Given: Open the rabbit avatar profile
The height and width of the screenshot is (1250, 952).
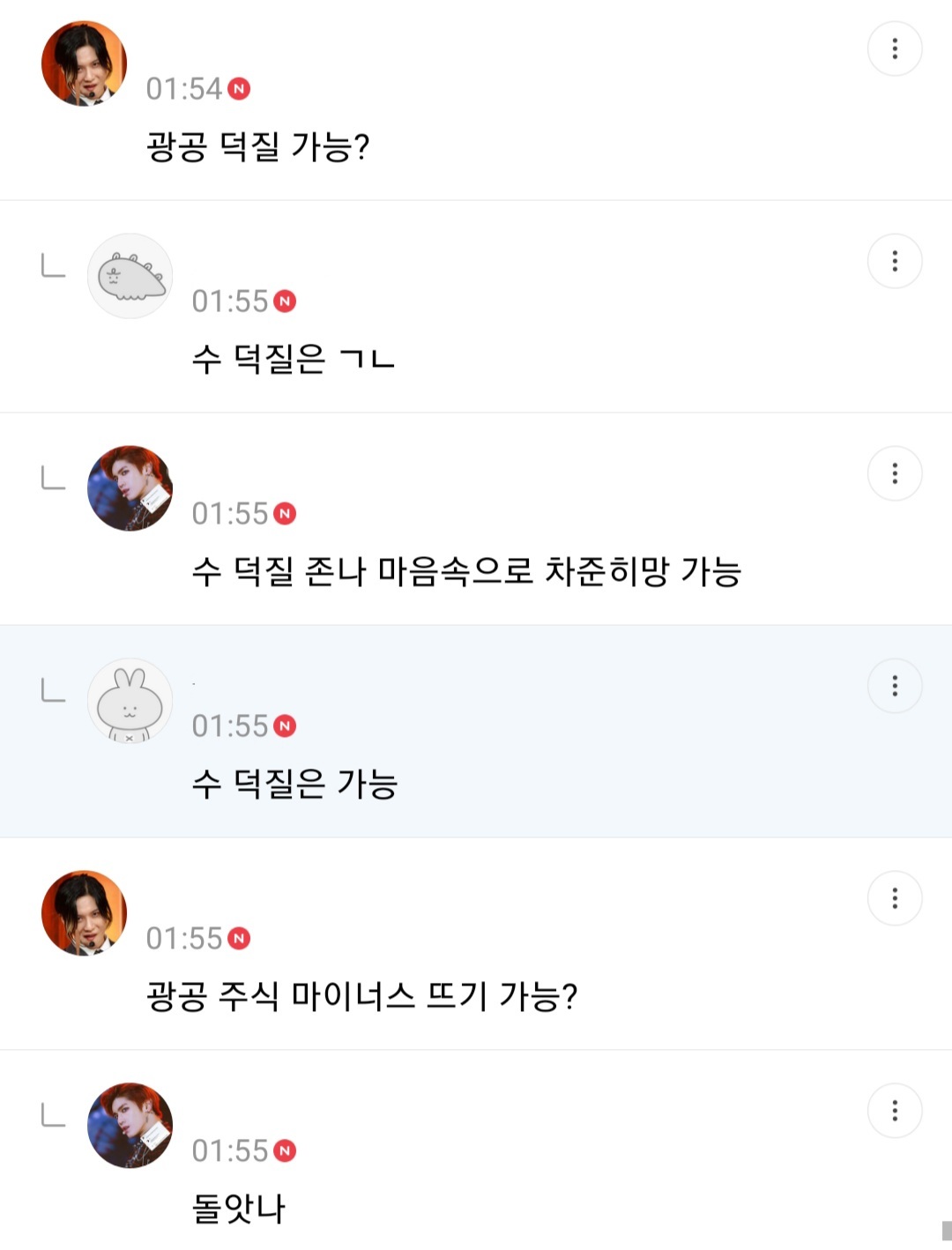Looking at the screenshot, I should (x=130, y=701).
